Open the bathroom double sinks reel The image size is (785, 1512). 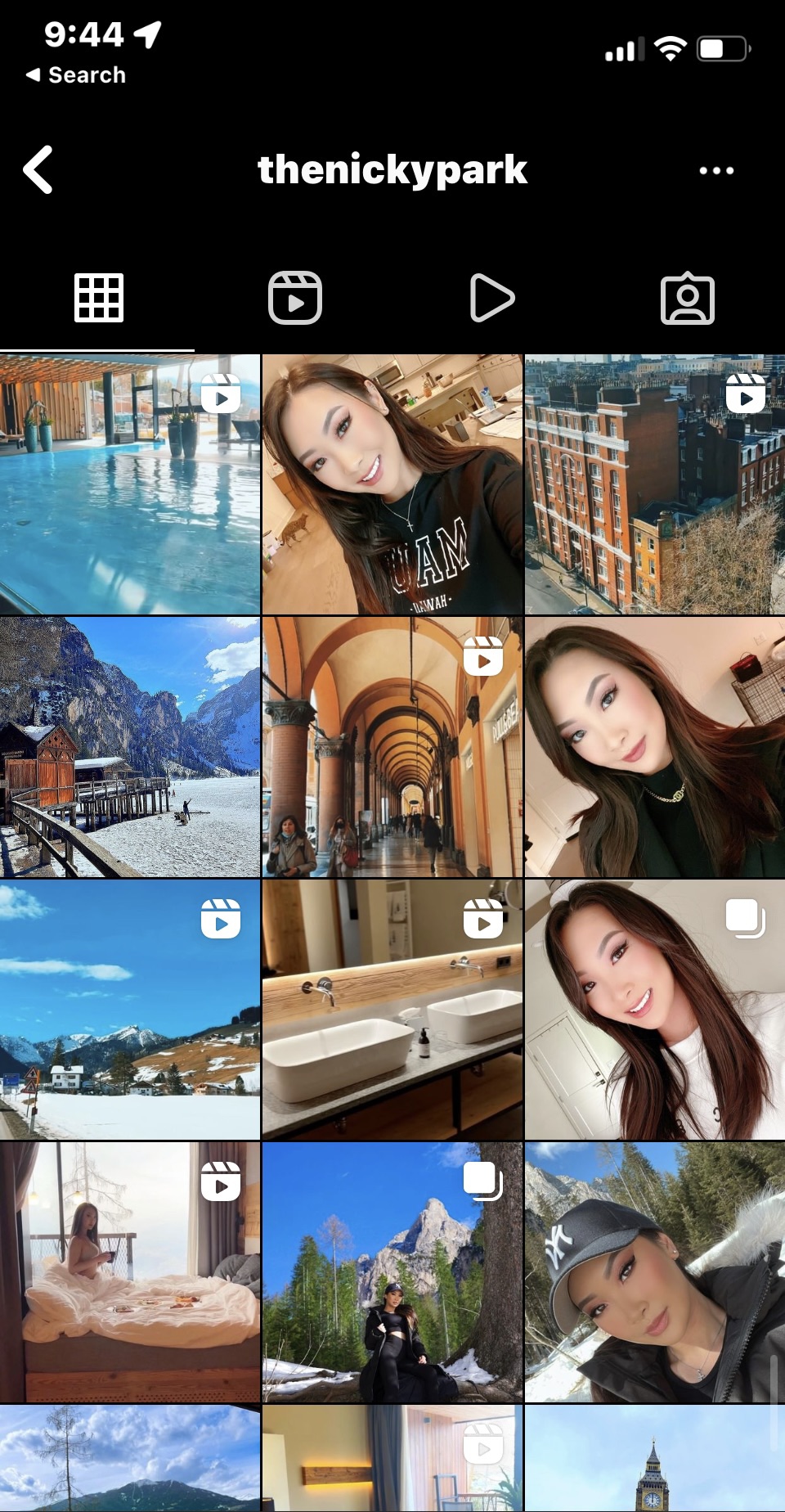(x=392, y=1010)
